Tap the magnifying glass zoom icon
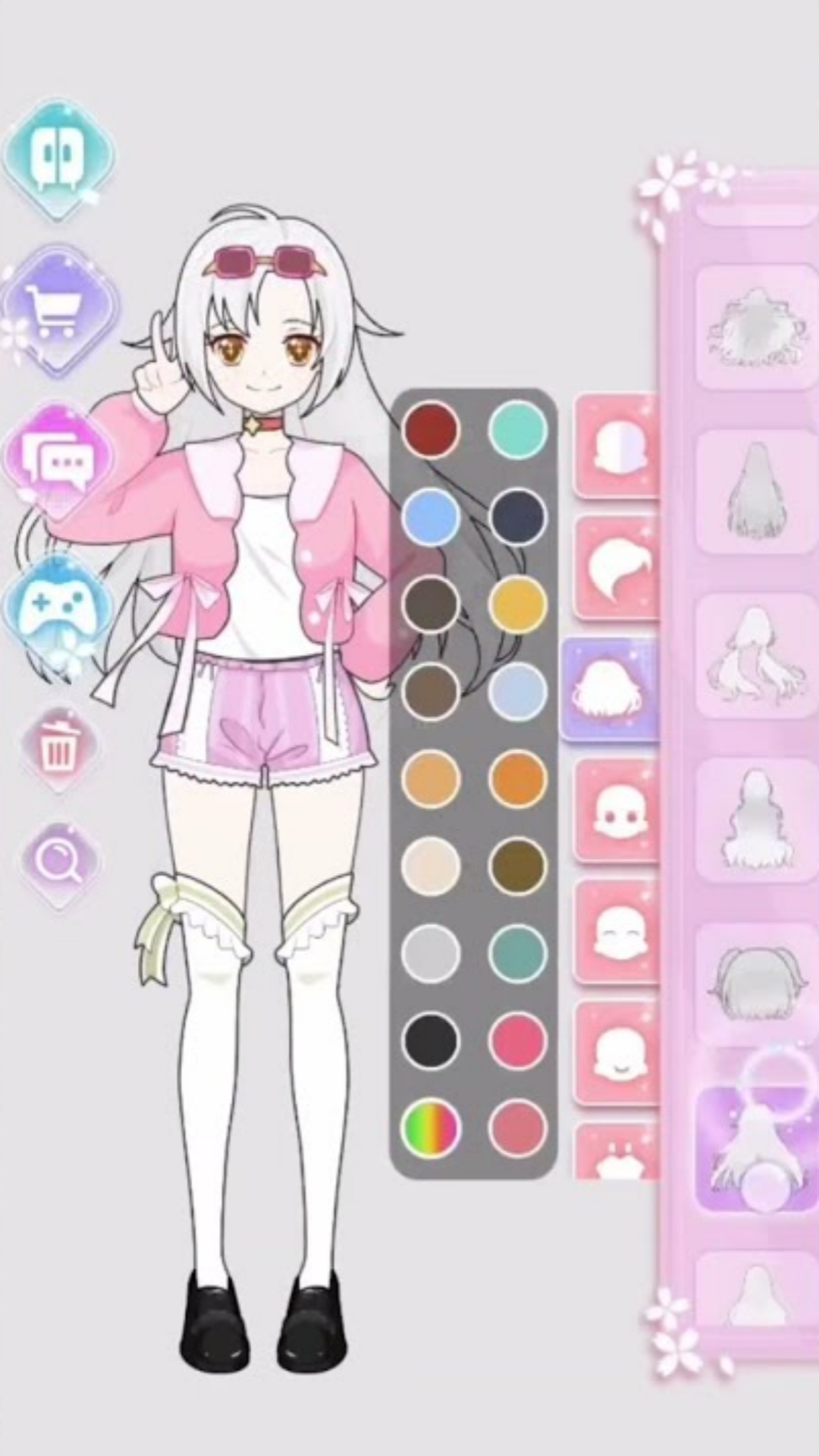Screen dimensions: 819x1456 [x=59, y=863]
